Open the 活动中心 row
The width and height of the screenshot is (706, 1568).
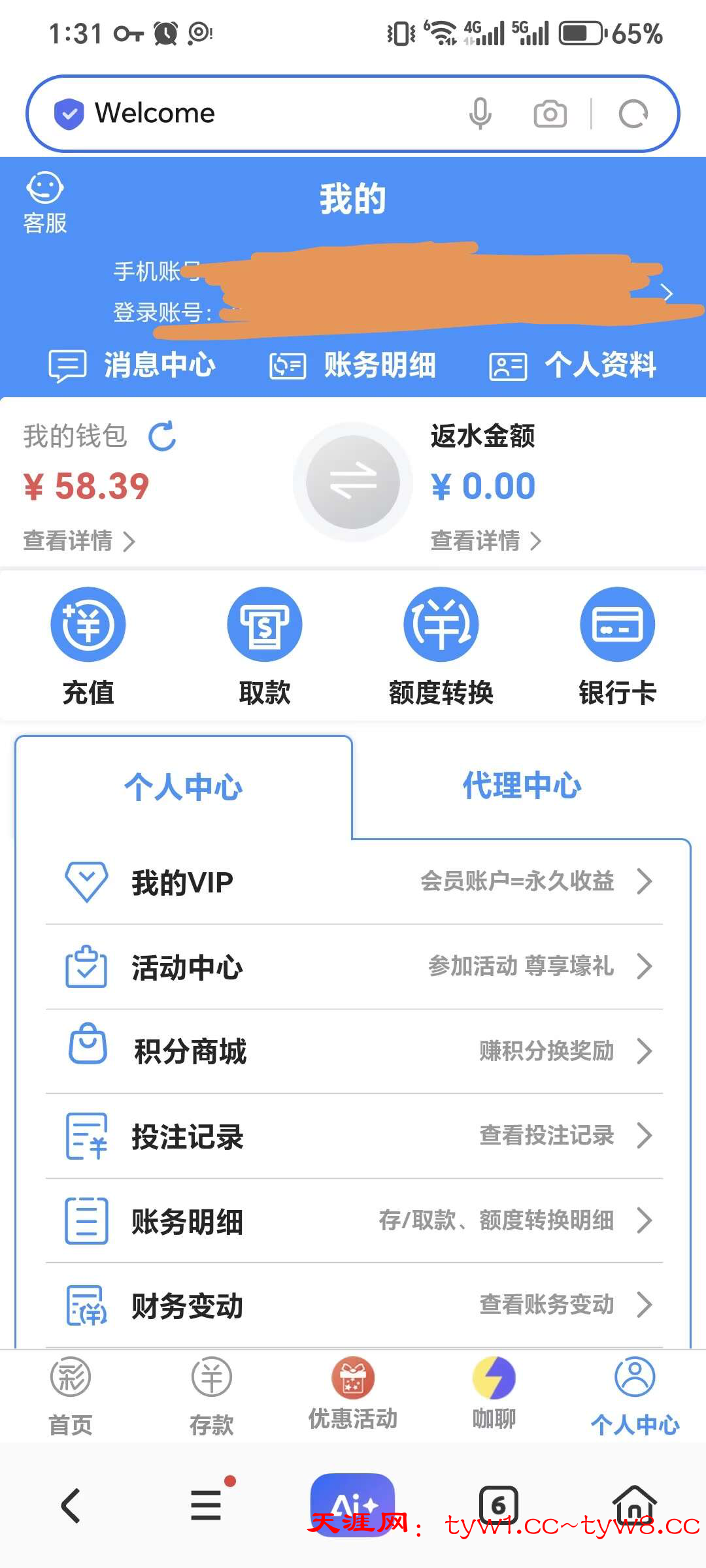pos(354,967)
